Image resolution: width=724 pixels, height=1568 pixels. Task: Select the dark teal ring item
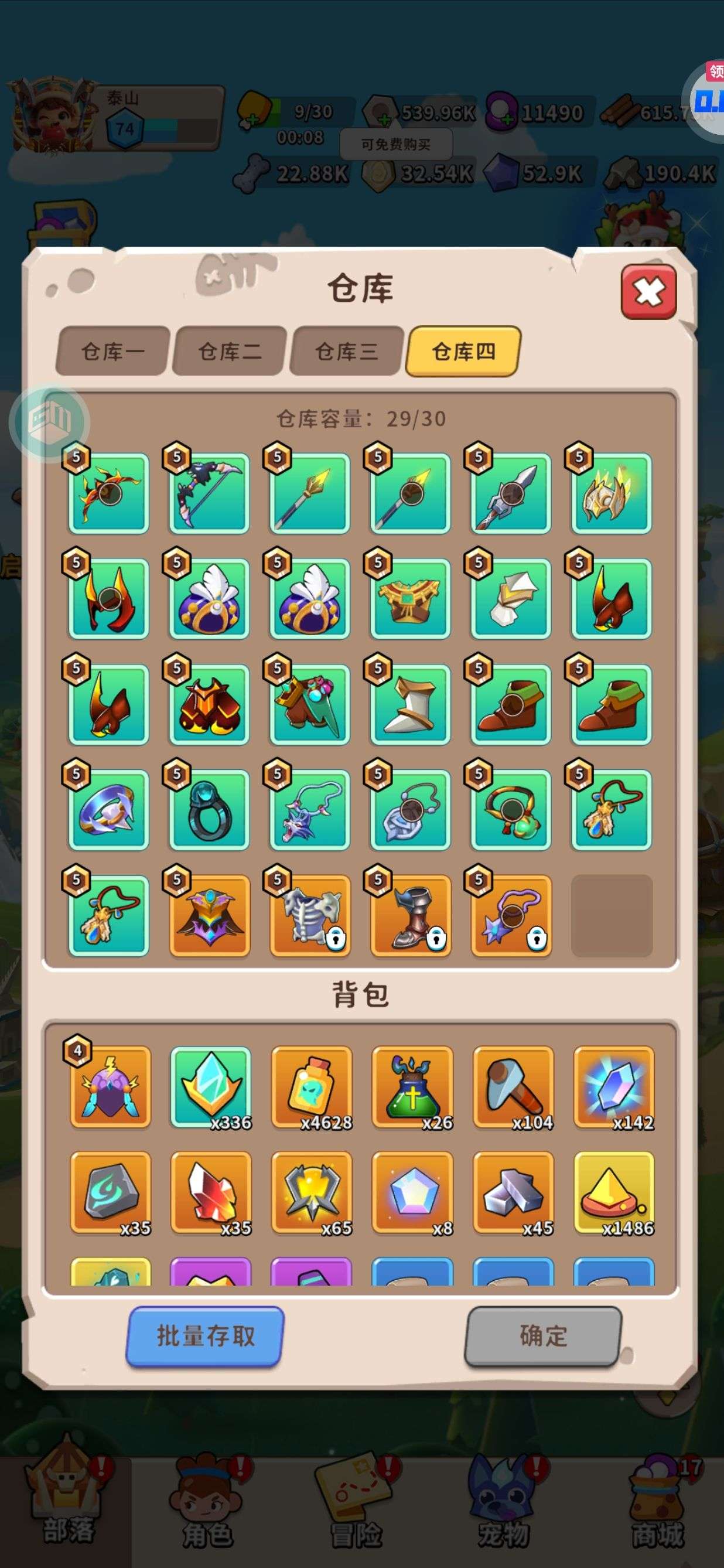click(209, 810)
